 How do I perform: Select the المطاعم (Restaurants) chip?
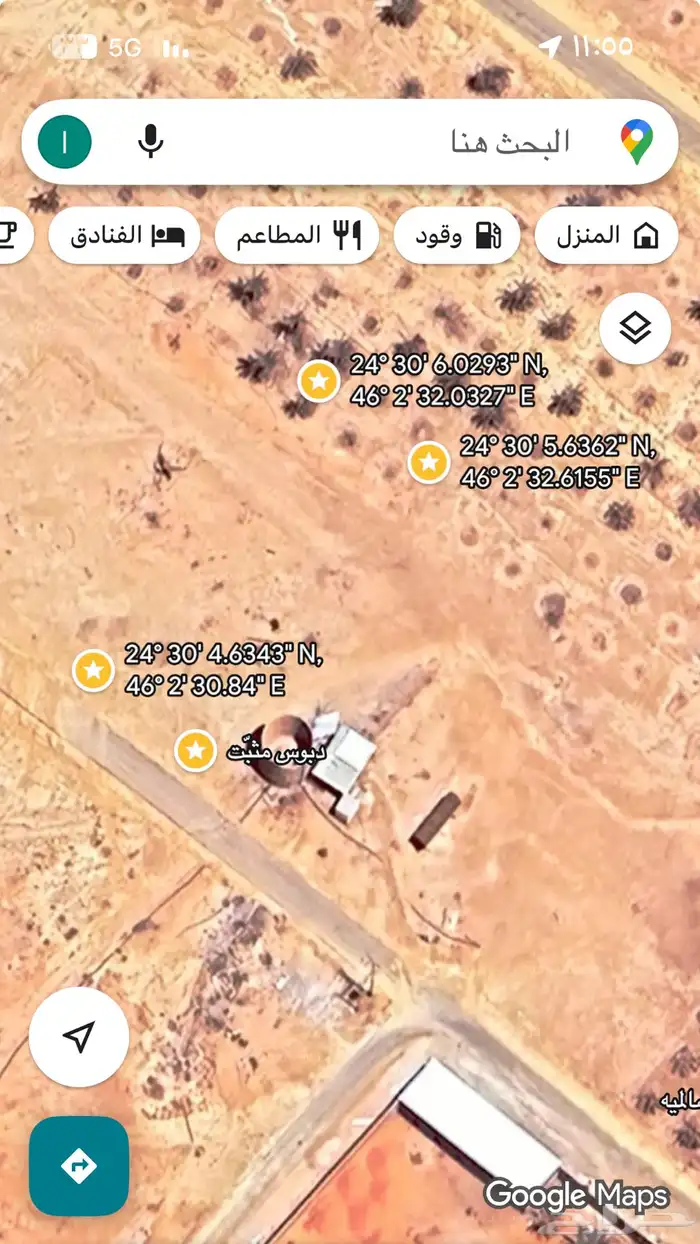pyautogui.click(x=294, y=236)
